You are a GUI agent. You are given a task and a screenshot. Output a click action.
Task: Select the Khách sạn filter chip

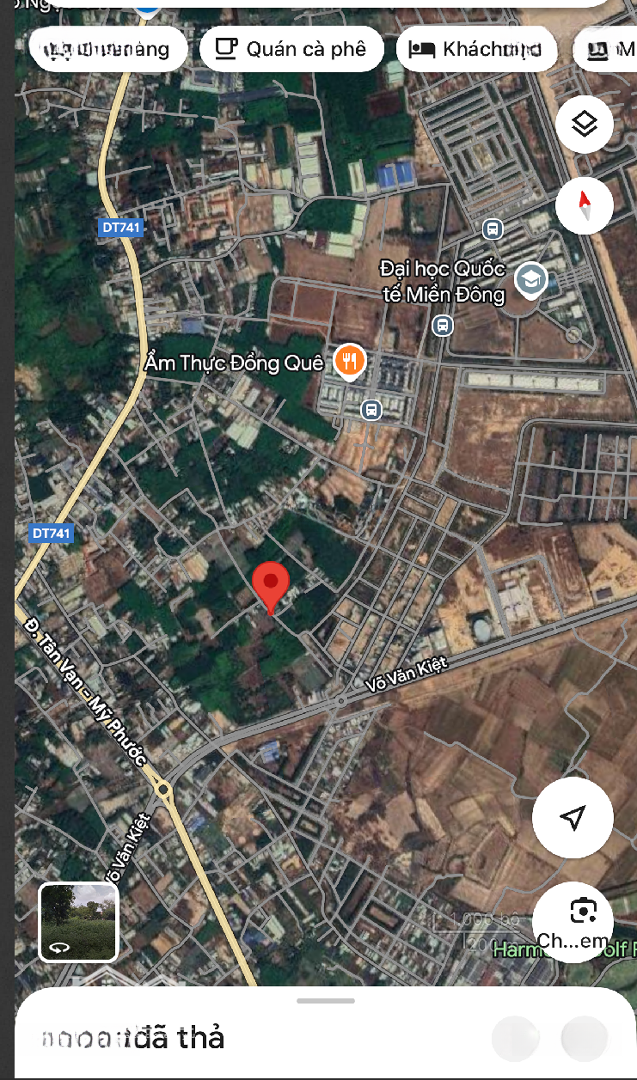point(479,49)
